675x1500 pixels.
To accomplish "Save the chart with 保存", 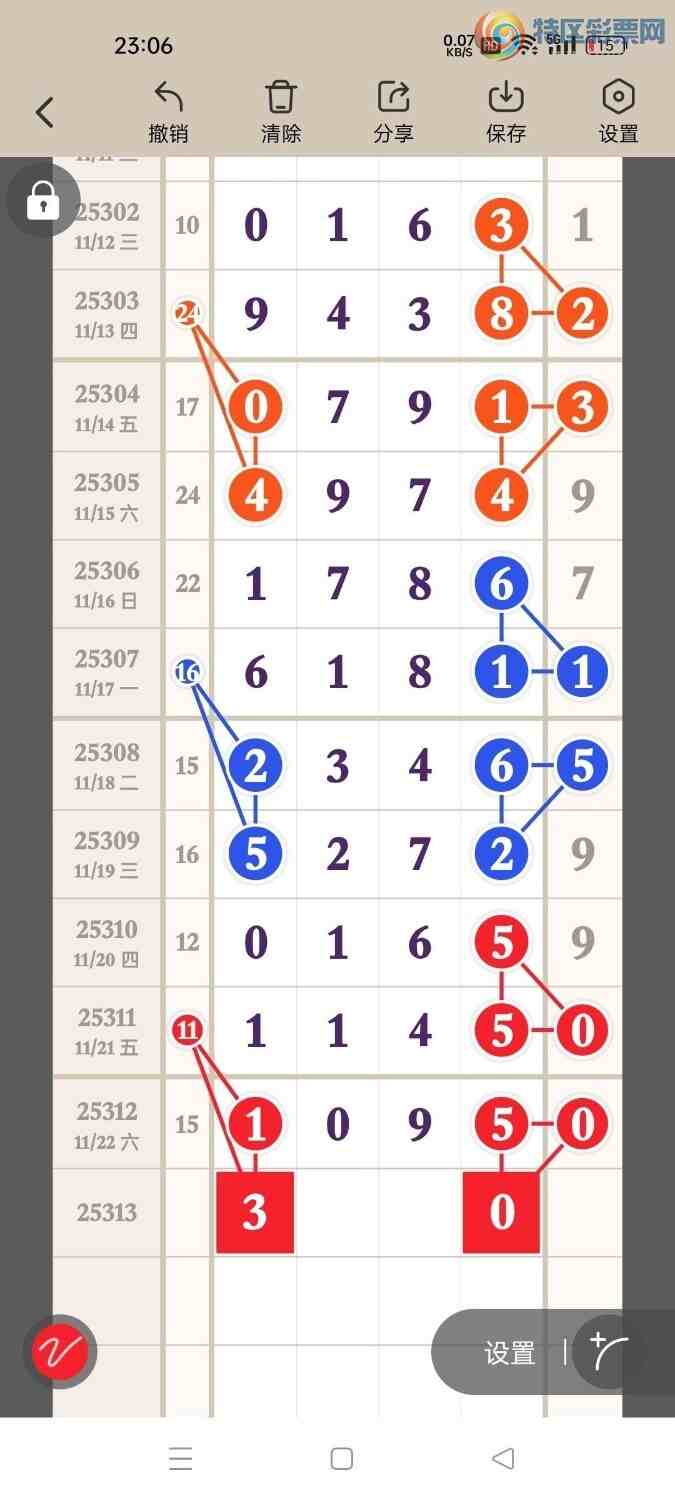I will [506, 112].
